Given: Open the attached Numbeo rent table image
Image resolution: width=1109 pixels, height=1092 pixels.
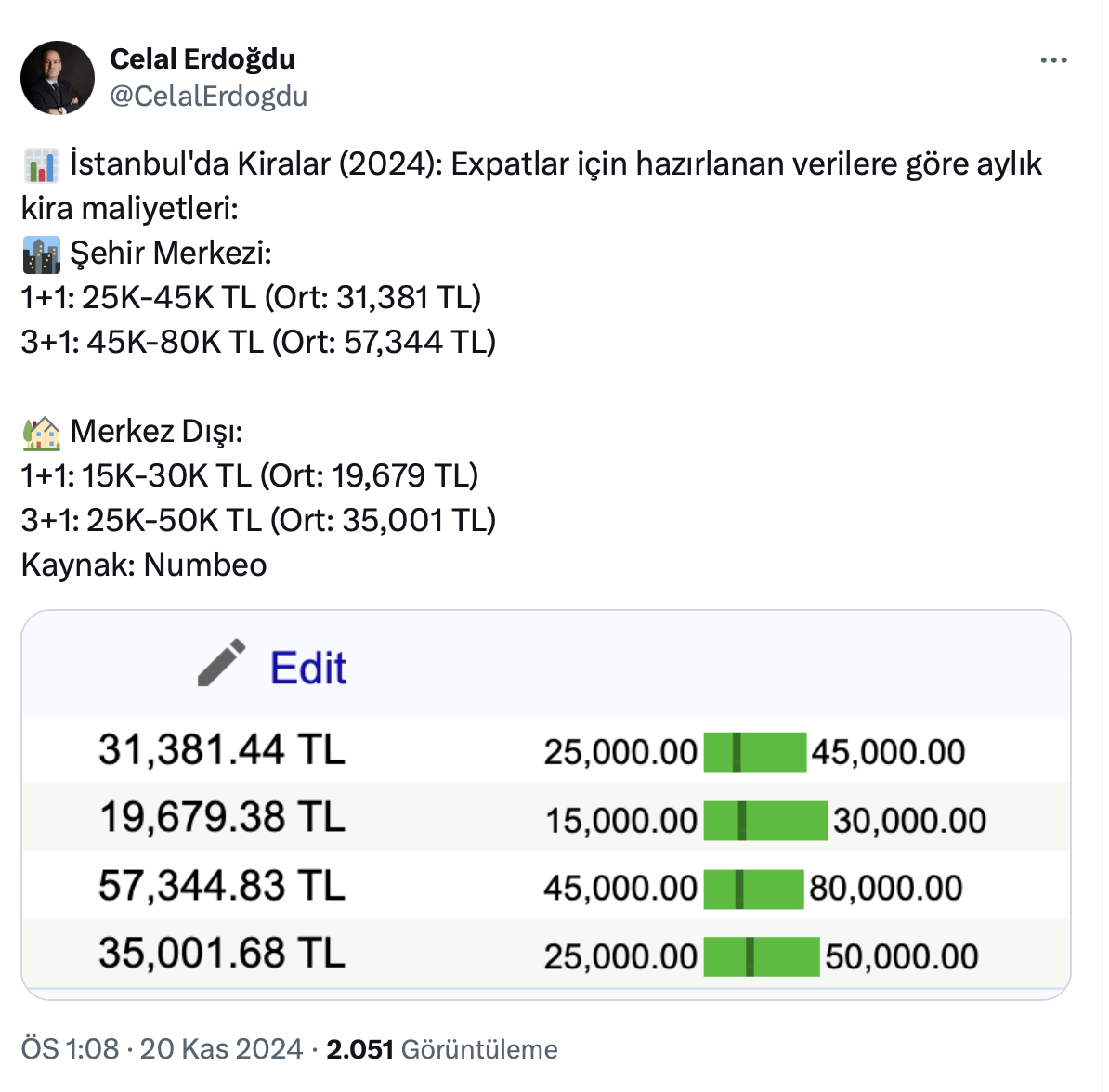Looking at the screenshot, I should [x=545, y=804].
